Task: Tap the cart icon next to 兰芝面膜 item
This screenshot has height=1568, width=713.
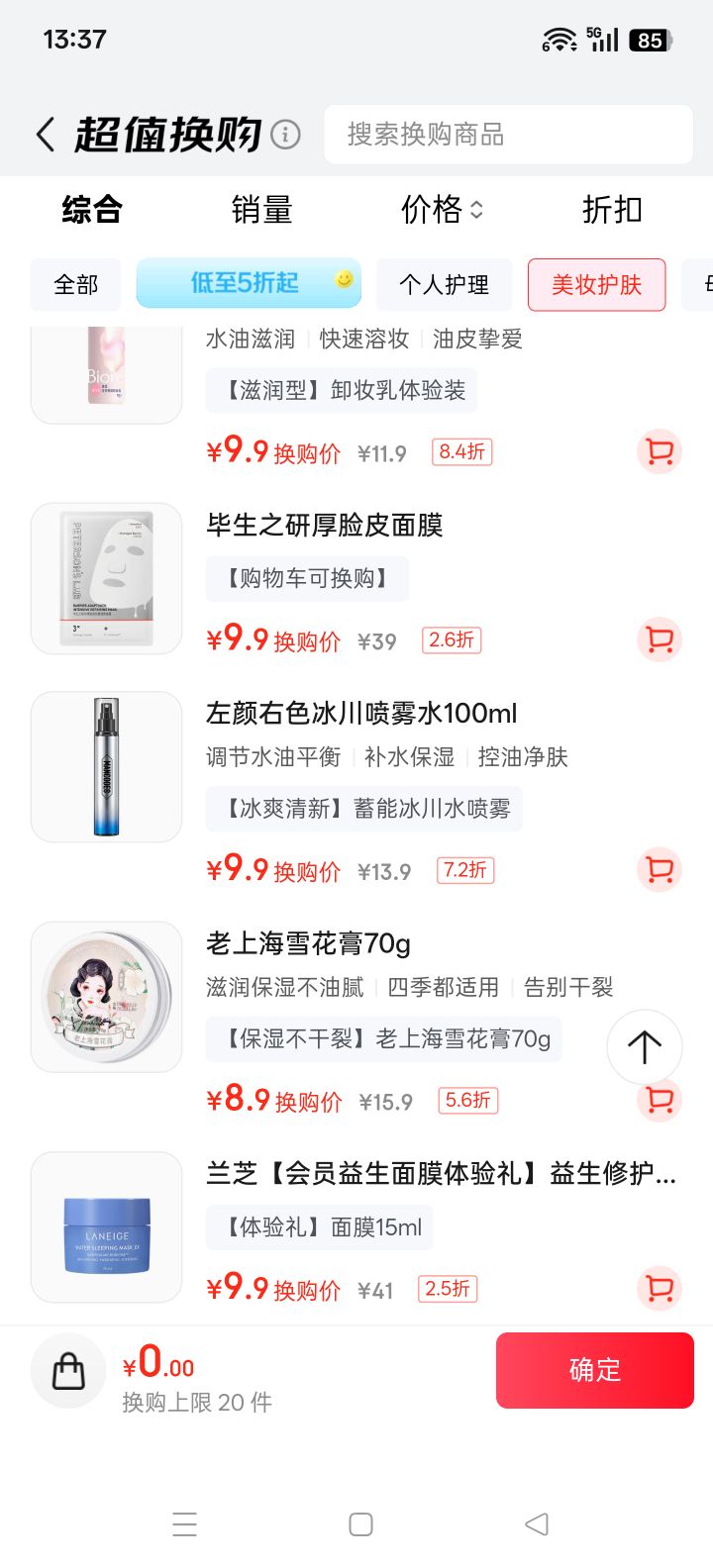Action: click(659, 1290)
